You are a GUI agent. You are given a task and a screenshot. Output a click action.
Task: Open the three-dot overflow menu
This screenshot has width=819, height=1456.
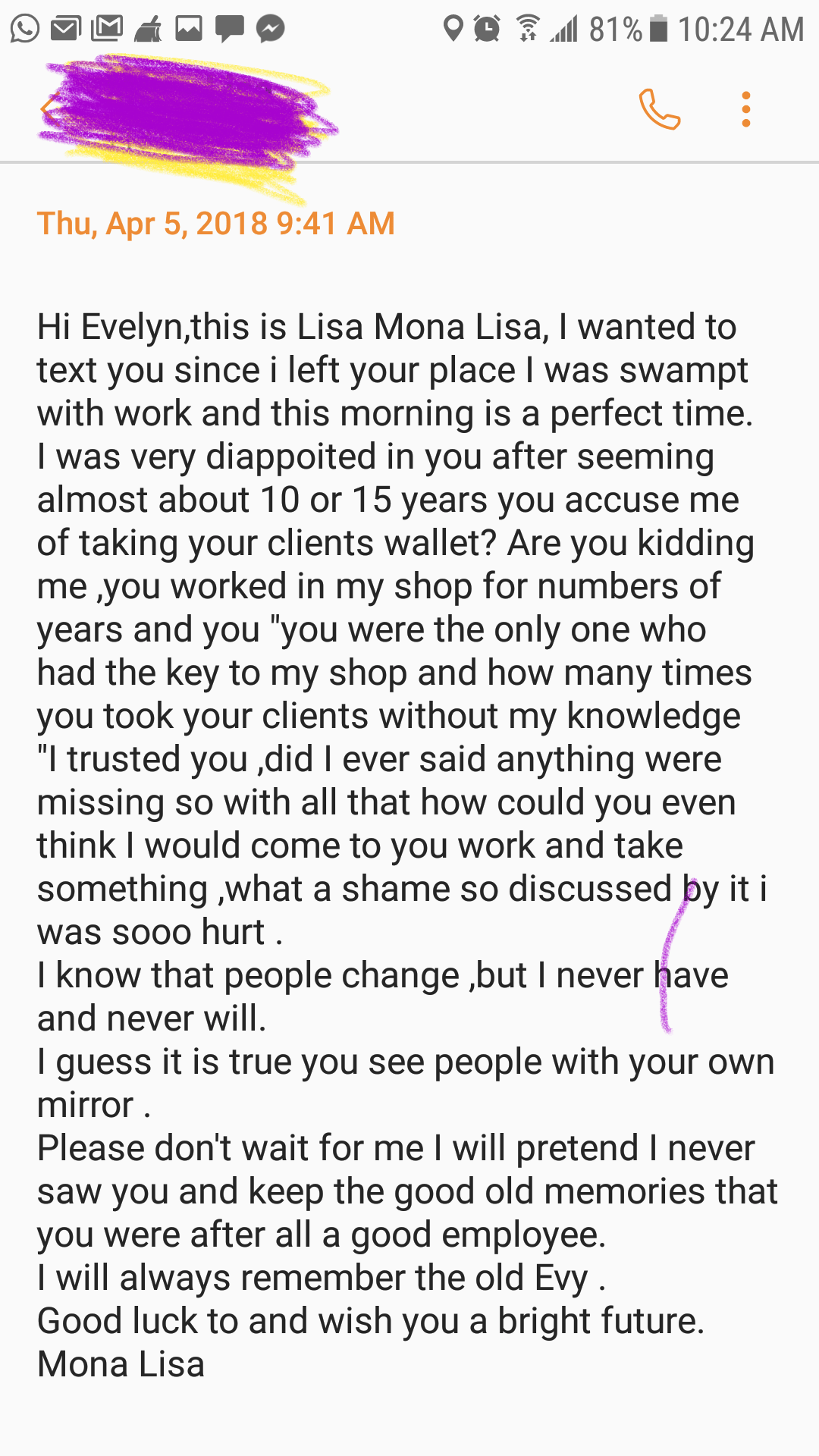pyautogui.click(x=746, y=110)
